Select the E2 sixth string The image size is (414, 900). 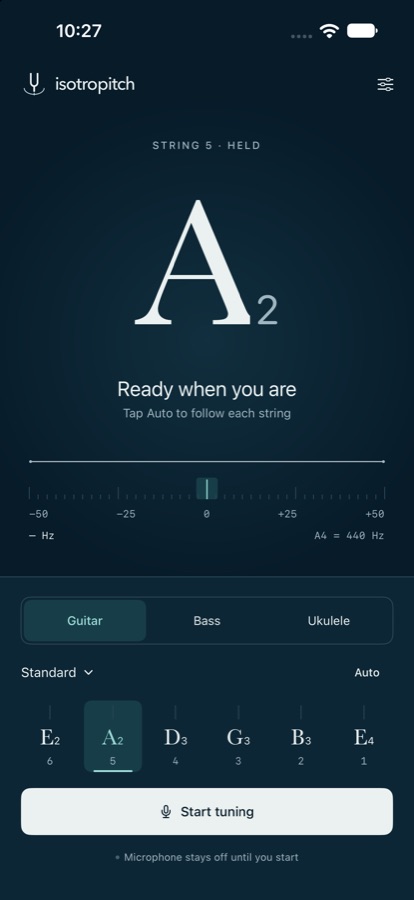[x=50, y=736]
